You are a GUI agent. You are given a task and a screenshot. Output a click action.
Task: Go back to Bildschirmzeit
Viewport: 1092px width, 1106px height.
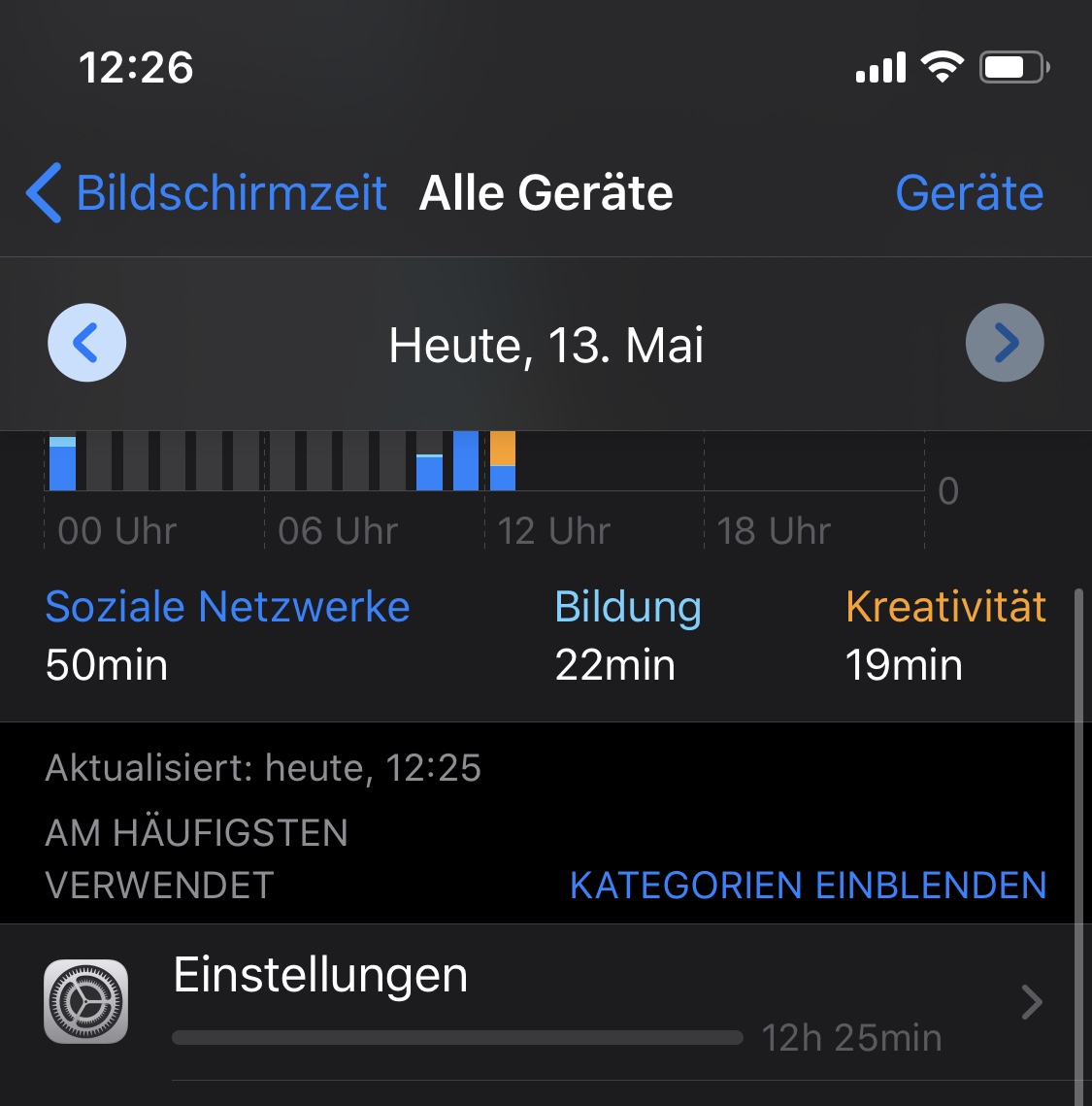tap(207, 192)
